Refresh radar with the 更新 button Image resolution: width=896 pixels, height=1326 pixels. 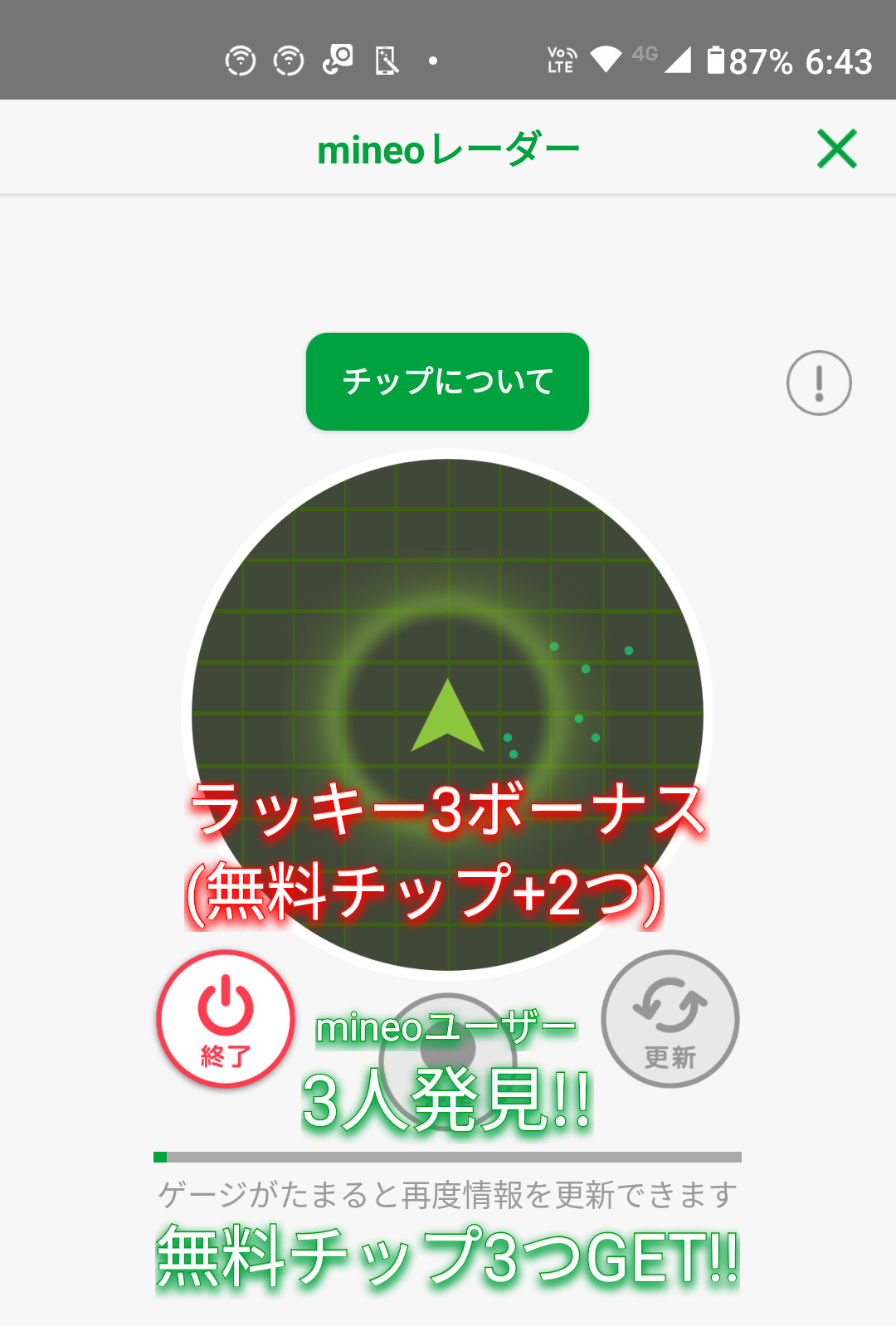(x=670, y=1019)
